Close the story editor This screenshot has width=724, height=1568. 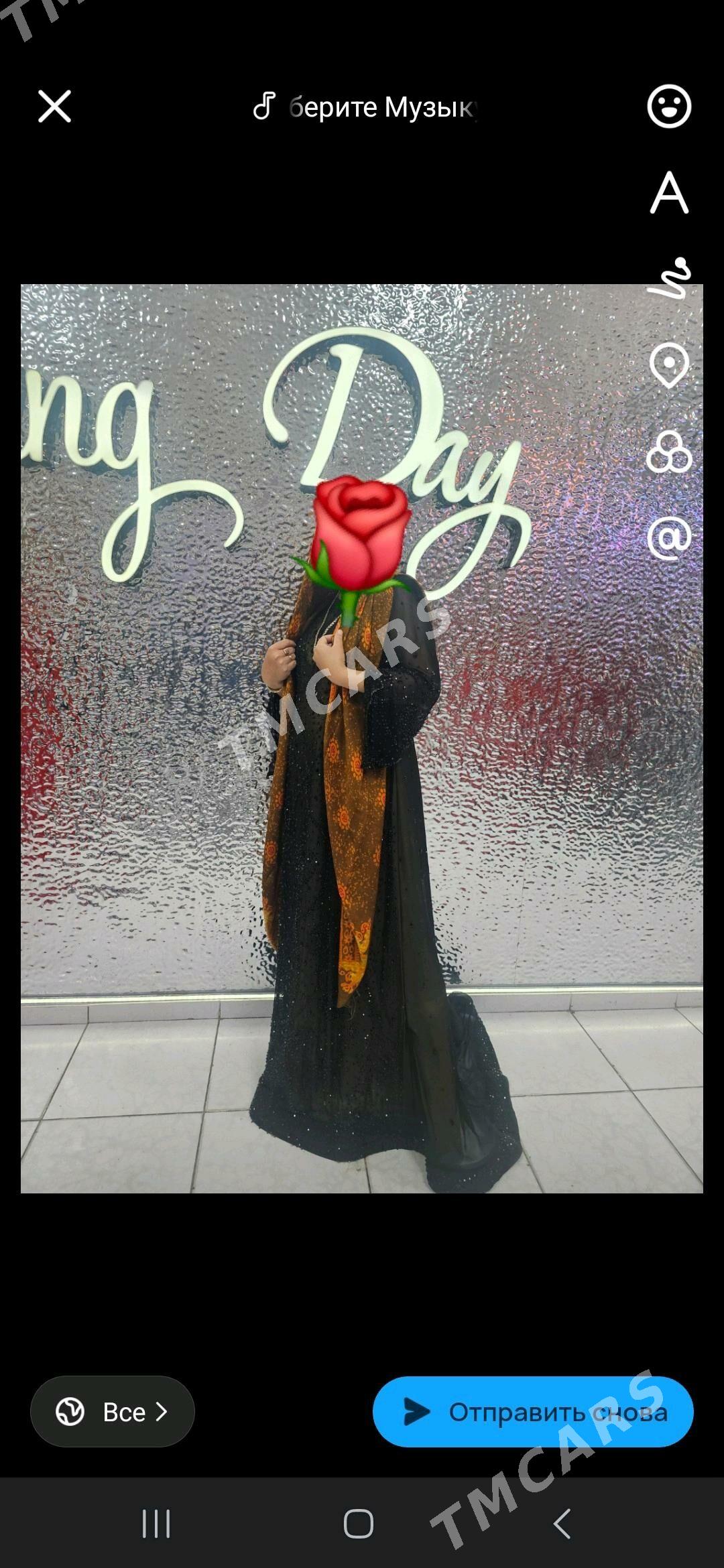click(54, 107)
